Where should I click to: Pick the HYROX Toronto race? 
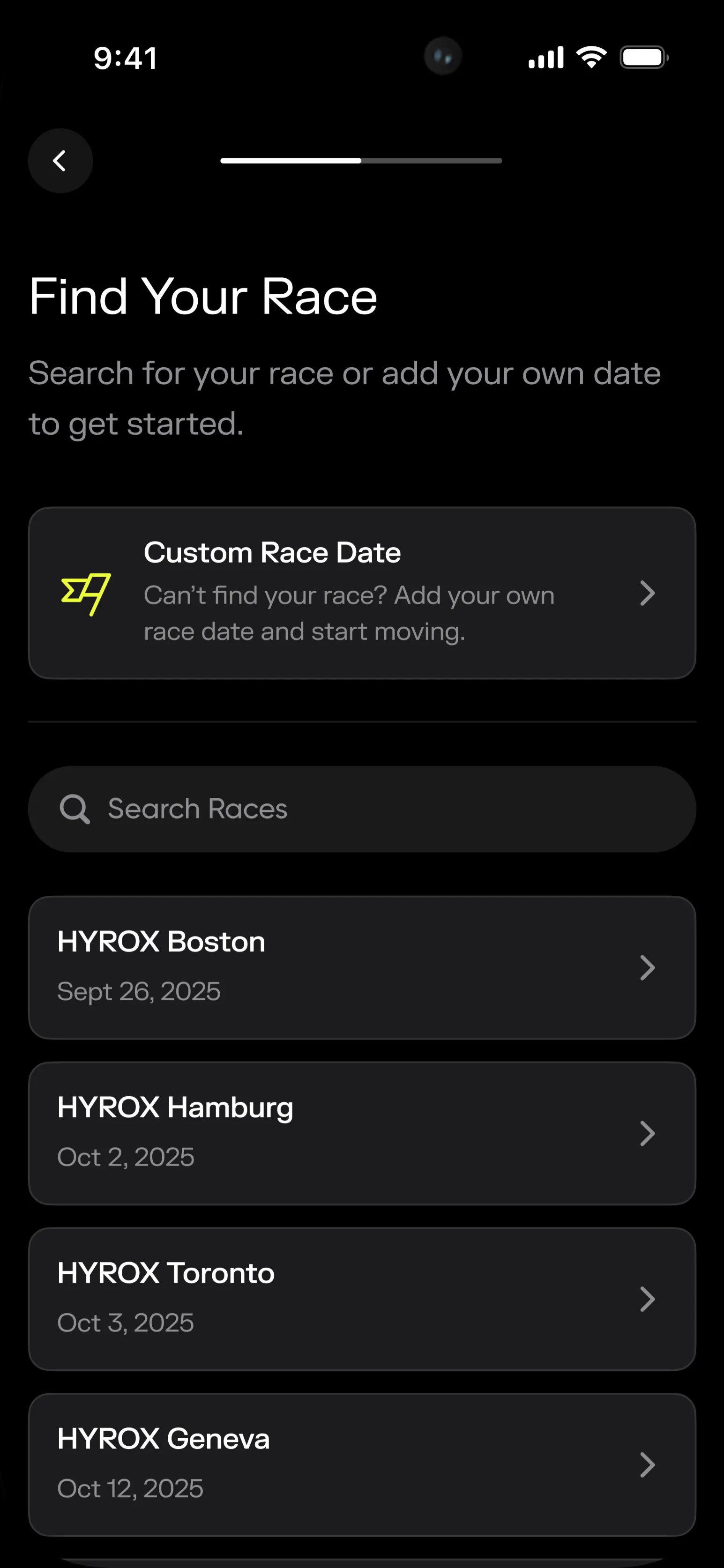(362, 1298)
